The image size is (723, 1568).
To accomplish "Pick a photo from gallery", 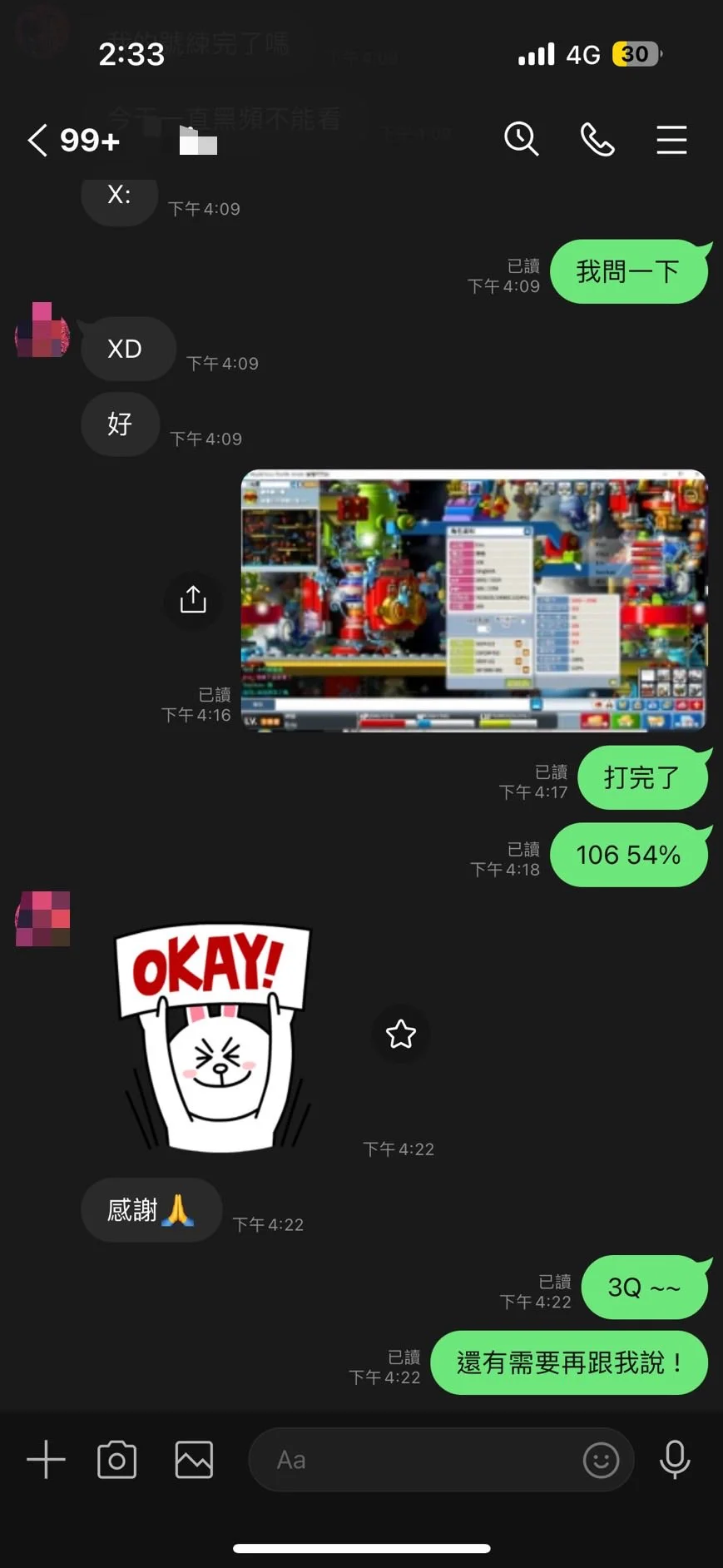I will 194,1460.
